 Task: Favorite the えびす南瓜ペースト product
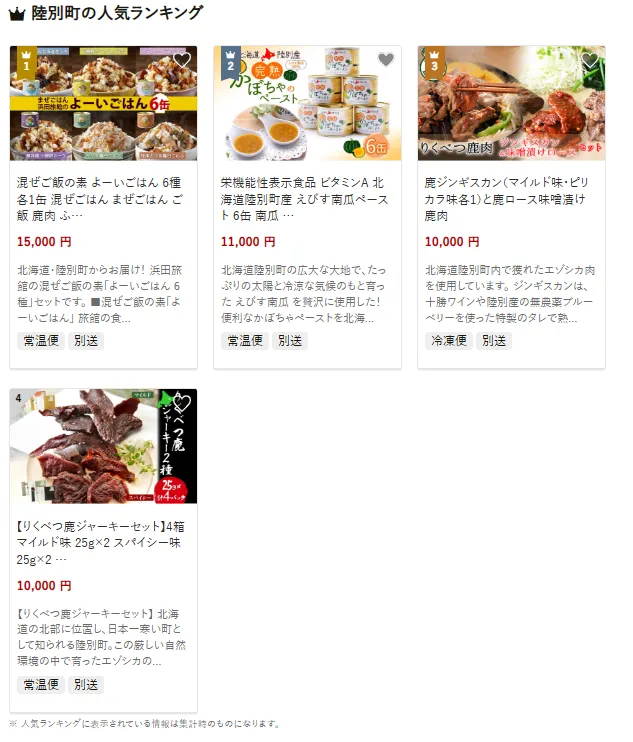(386, 61)
